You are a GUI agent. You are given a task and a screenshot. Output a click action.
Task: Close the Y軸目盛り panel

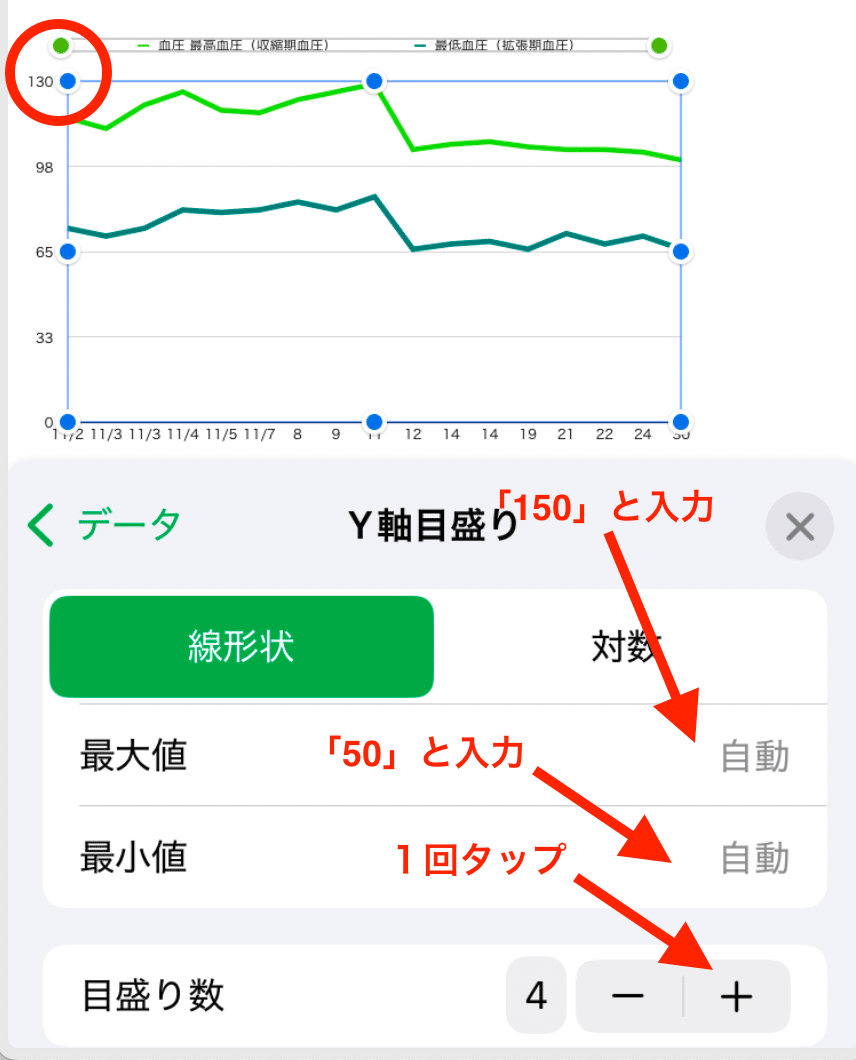click(x=799, y=526)
